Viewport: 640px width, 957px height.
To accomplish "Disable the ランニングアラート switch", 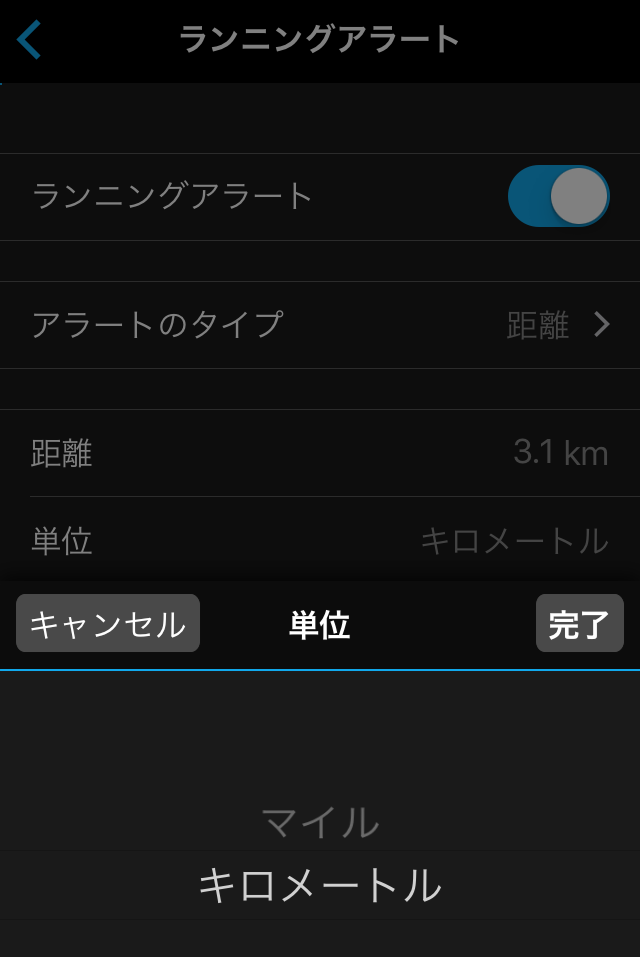I will (558, 196).
